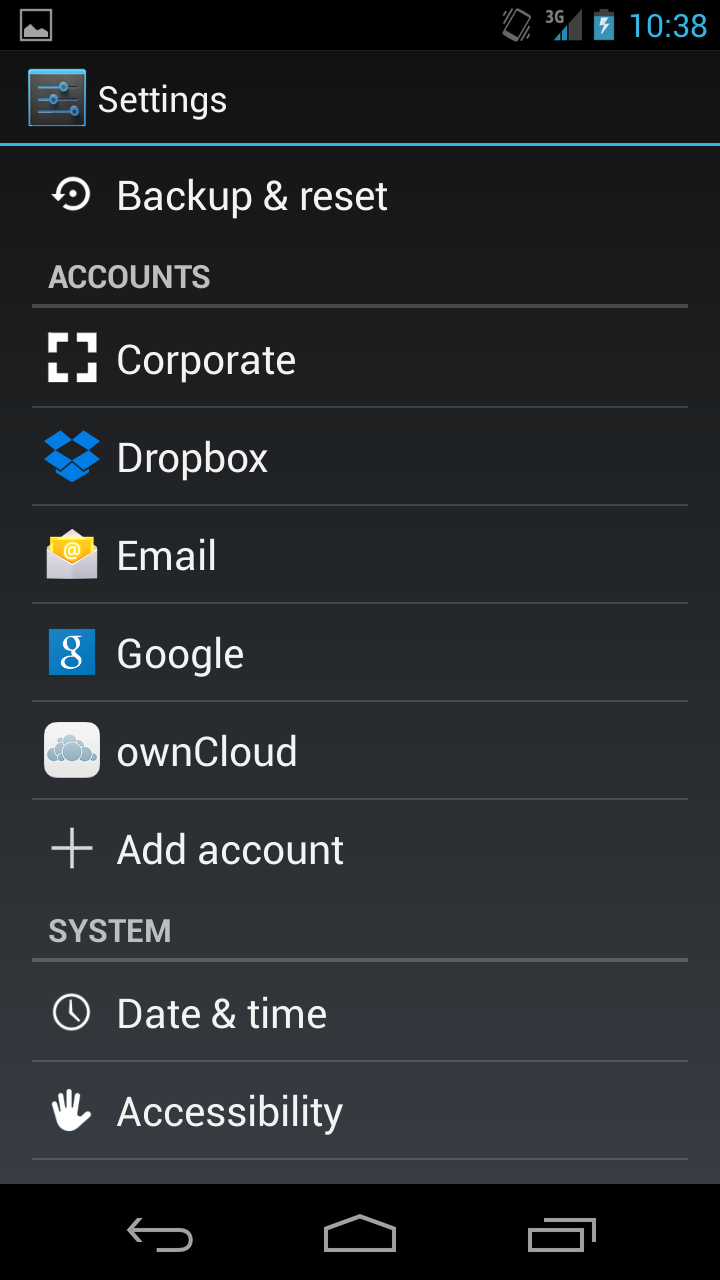The width and height of the screenshot is (720, 1280).
Task: Open the Corporate account row
Action: click(360, 359)
